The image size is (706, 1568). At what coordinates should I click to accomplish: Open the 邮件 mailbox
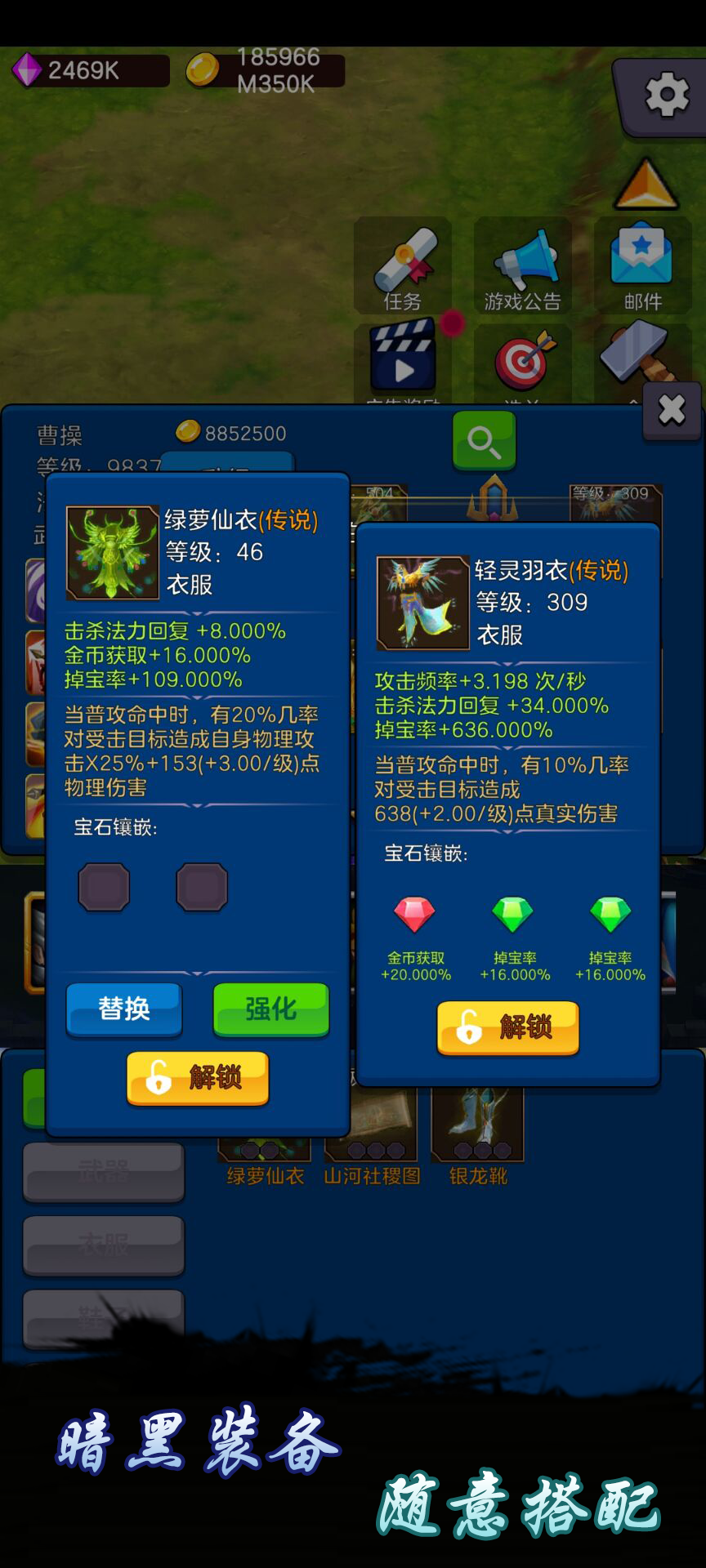click(x=642, y=268)
